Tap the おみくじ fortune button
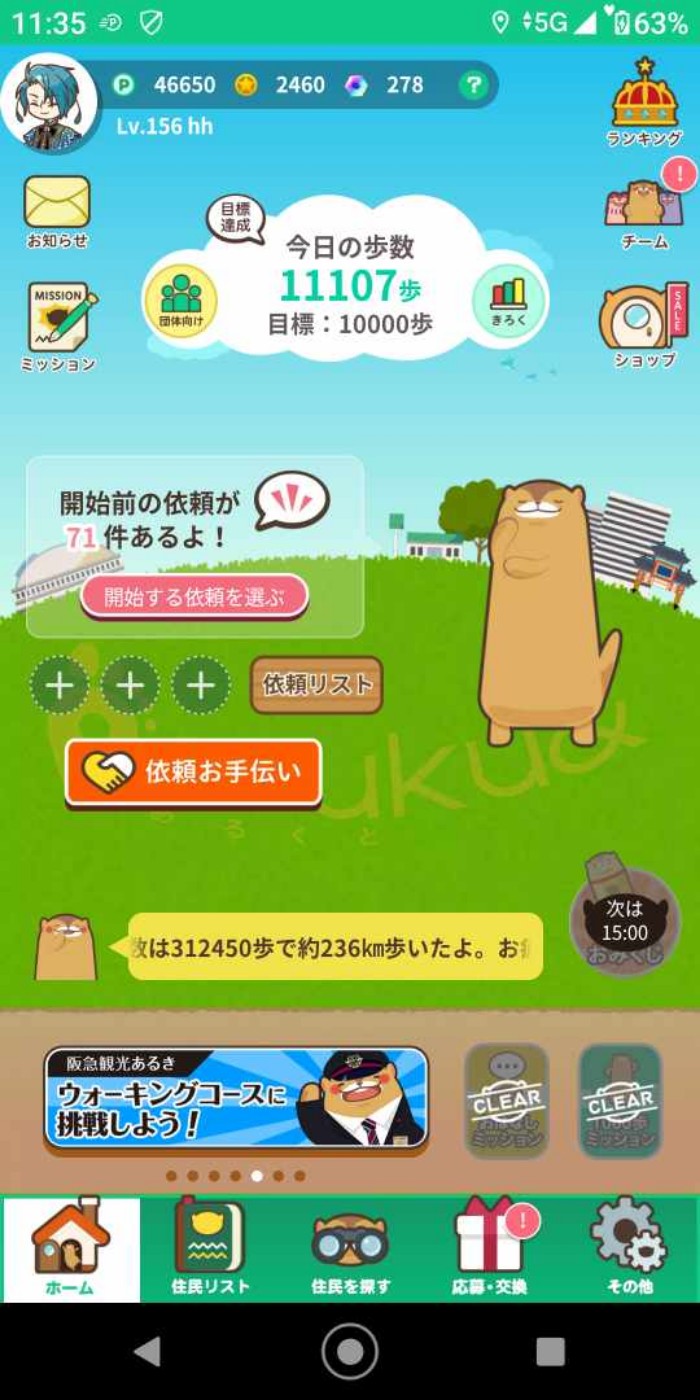700x1400 pixels. [624, 920]
